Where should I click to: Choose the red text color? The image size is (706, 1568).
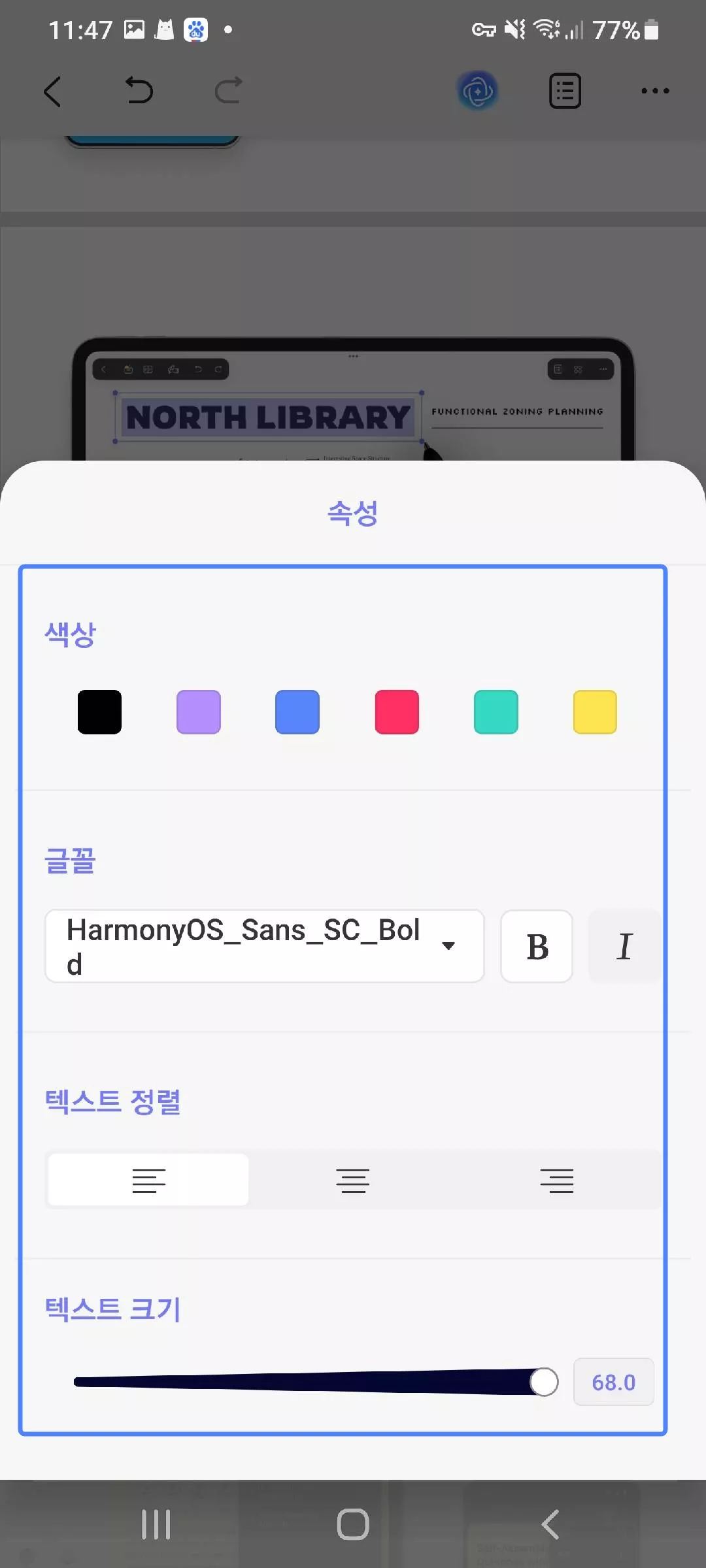(397, 712)
